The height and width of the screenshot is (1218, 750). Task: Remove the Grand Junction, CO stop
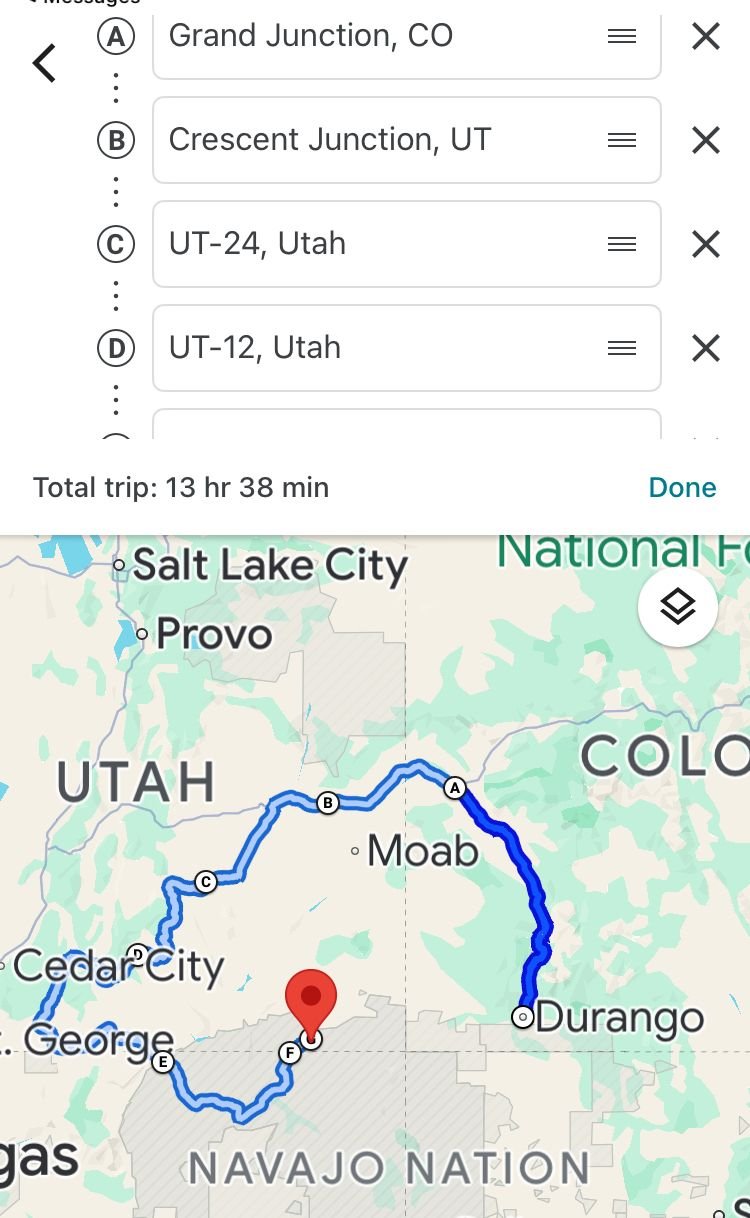pos(706,37)
